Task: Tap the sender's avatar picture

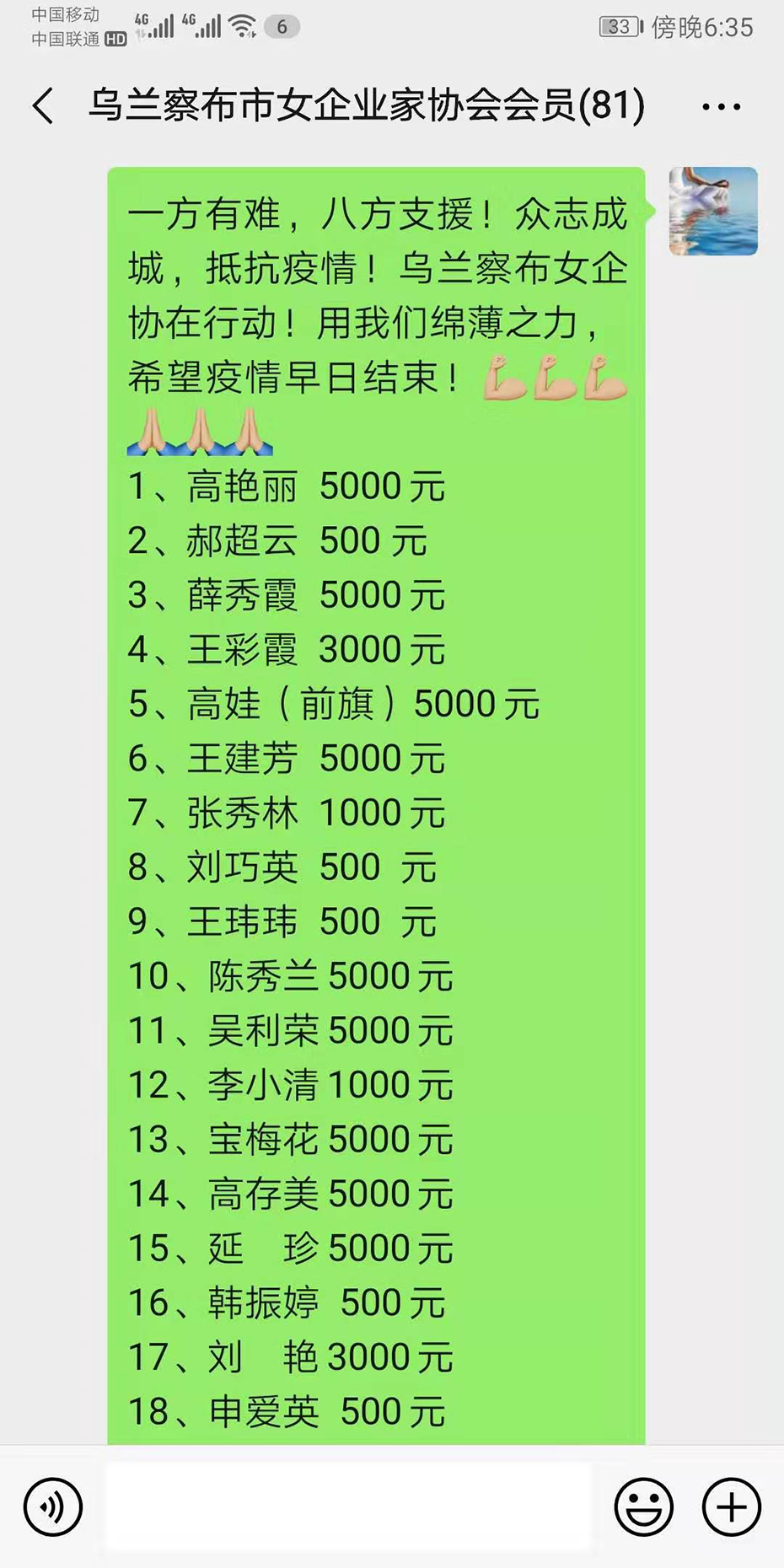Action: click(x=713, y=211)
